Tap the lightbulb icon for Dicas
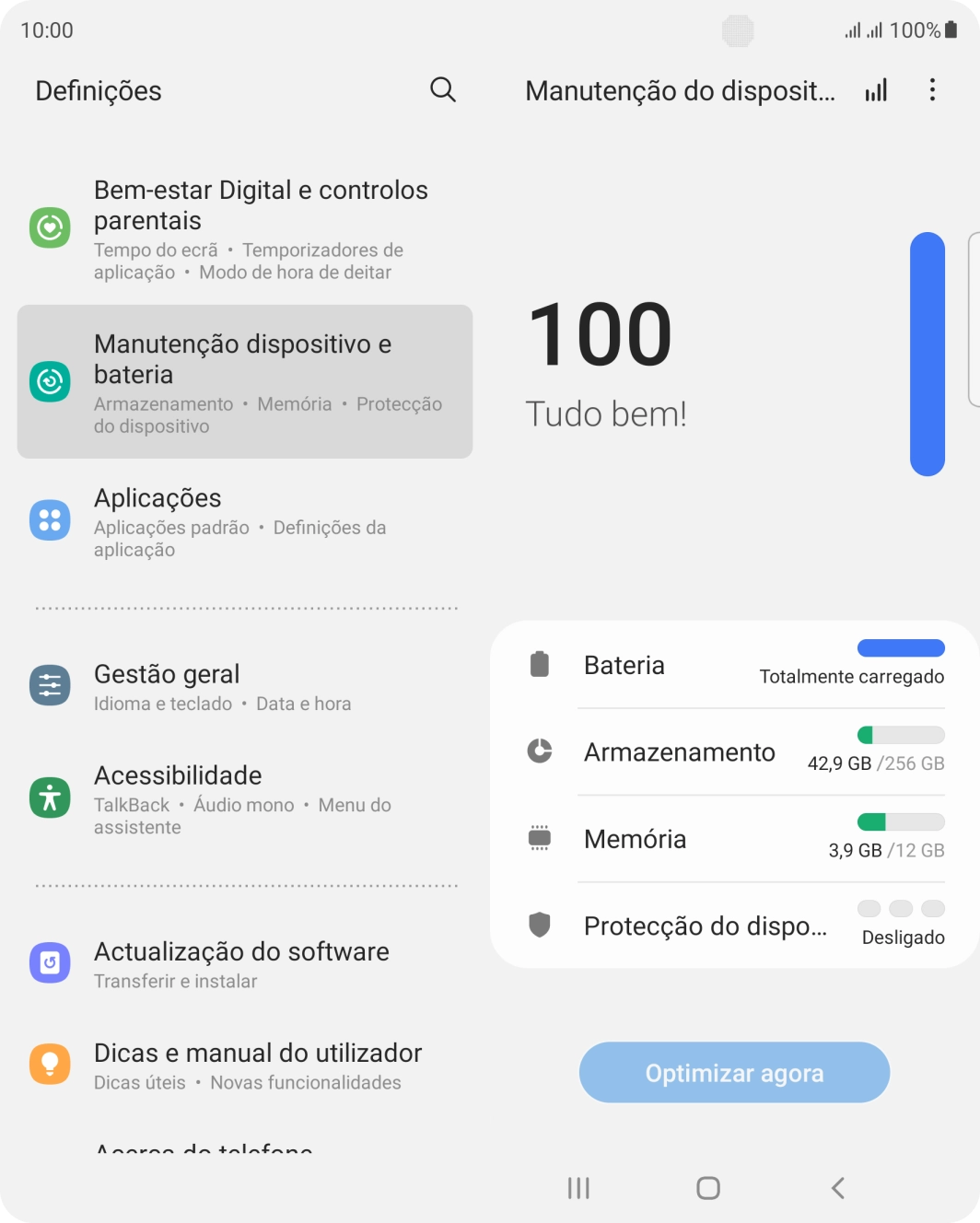Viewport: 980px width, 1223px height. coord(51,1064)
